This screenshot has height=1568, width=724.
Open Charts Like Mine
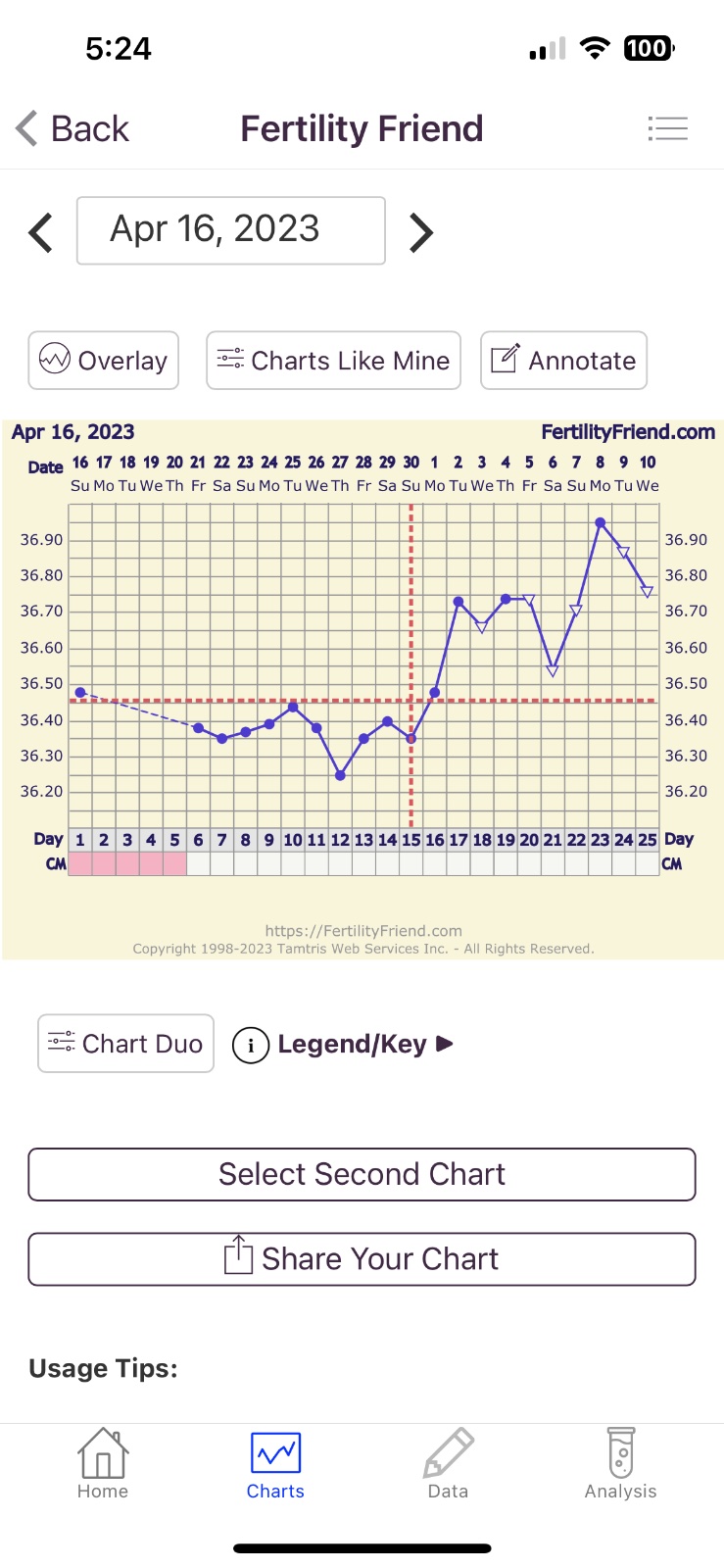click(333, 361)
